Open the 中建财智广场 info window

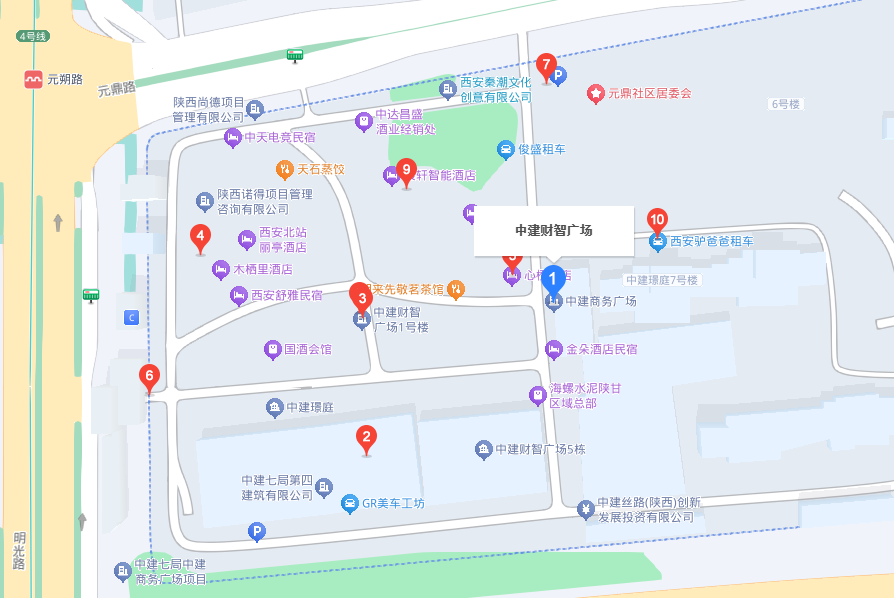pos(553,230)
